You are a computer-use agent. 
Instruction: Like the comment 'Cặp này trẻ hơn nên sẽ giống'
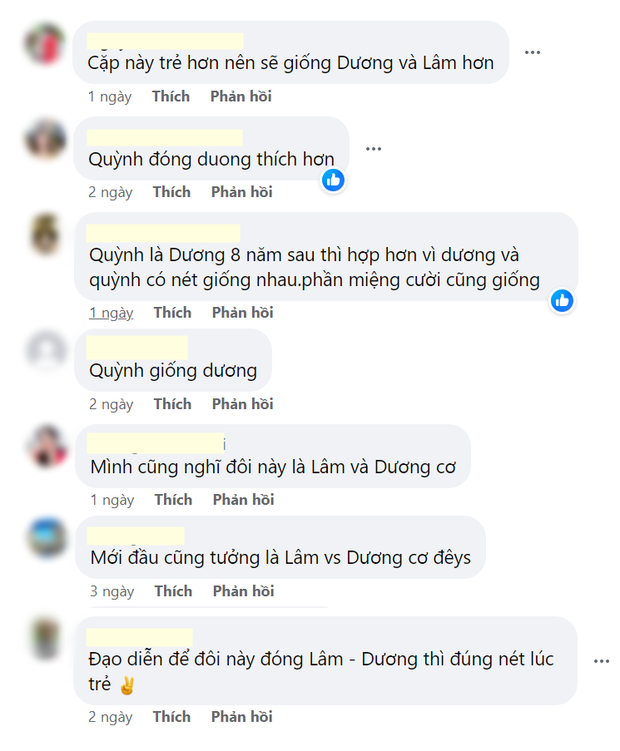(171, 97)
